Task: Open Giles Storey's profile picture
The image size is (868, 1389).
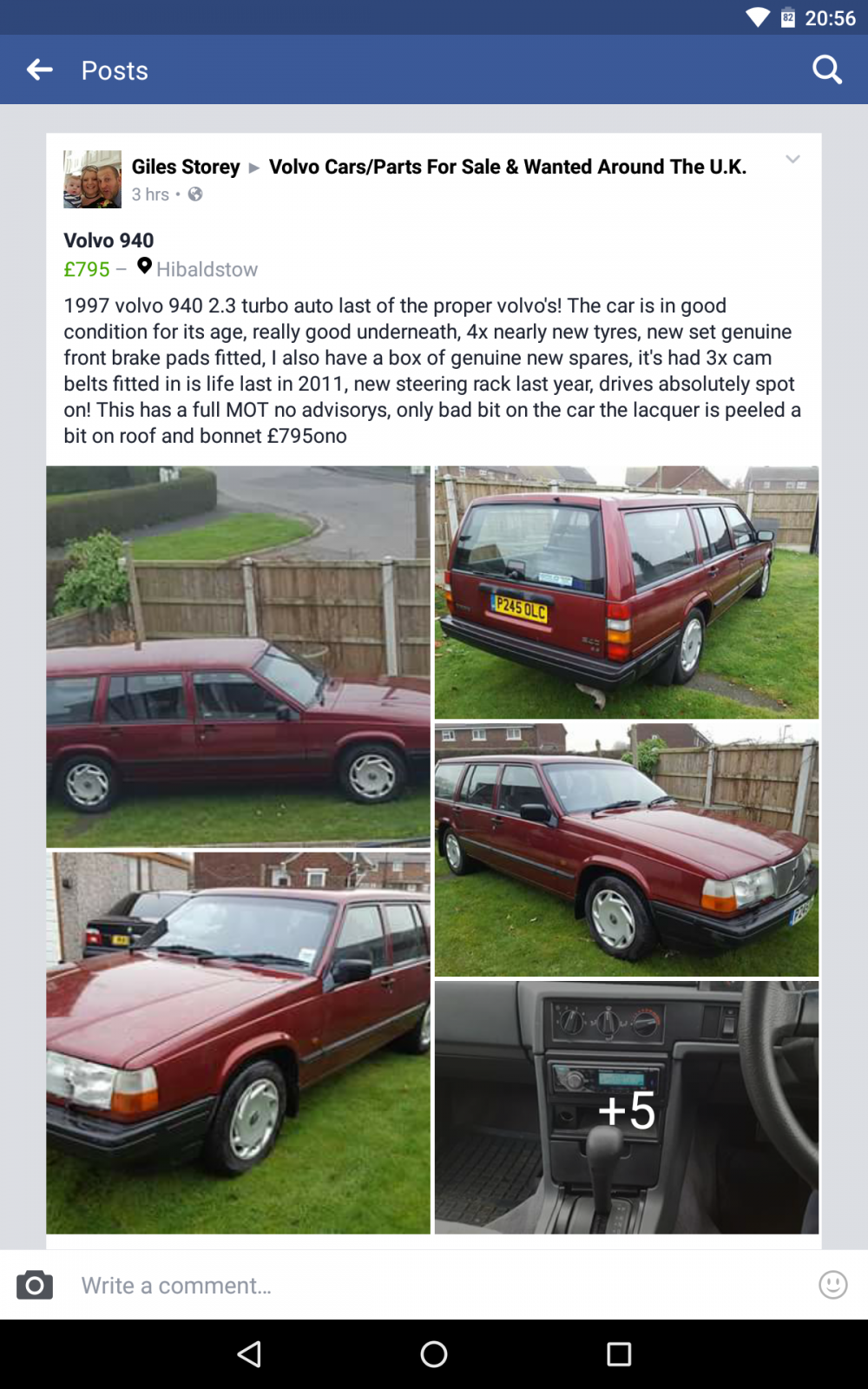Action: [x=92, y=180]
